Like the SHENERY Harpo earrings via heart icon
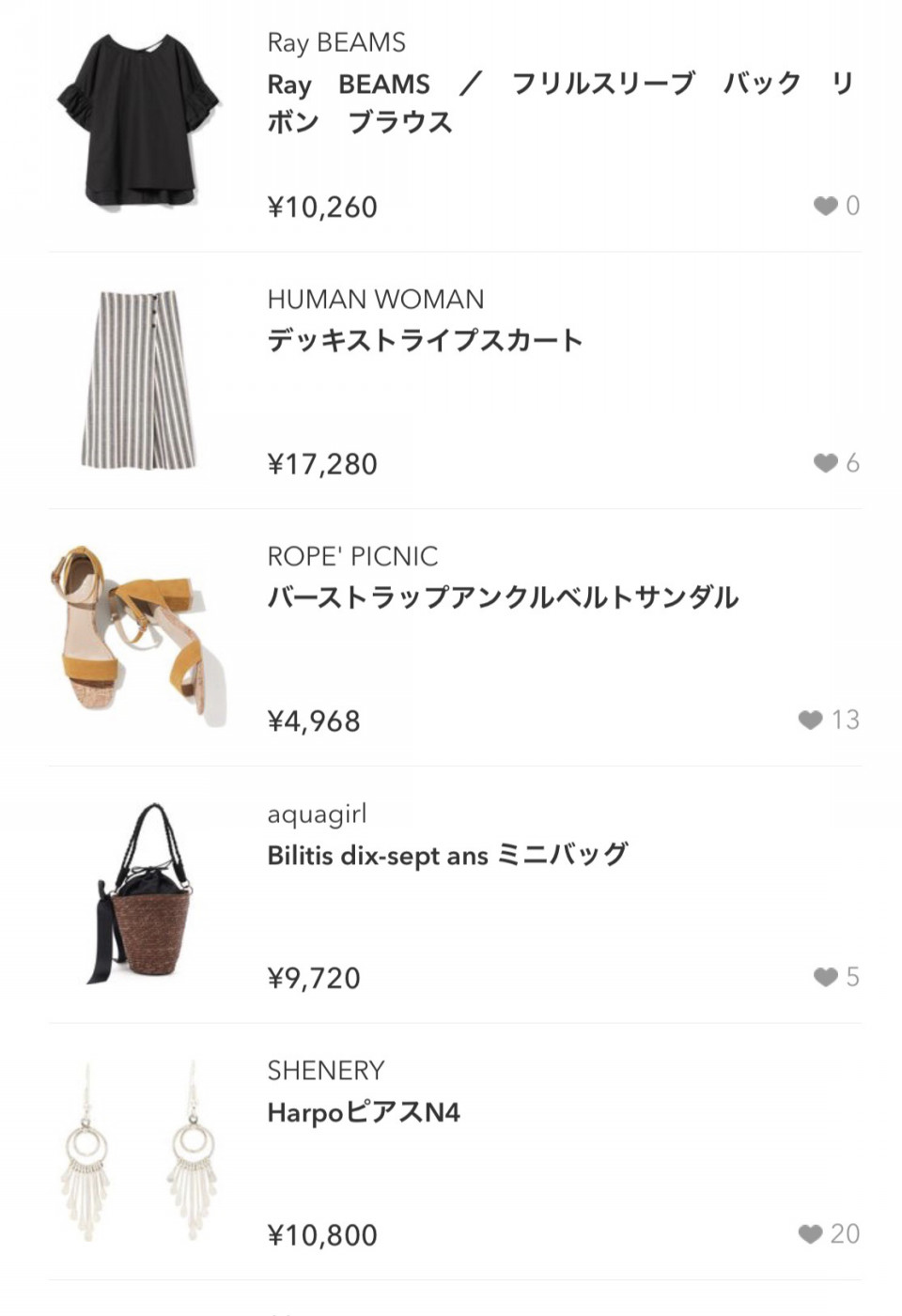The width and height of the screenshot is (902, 1316). 810,1233
